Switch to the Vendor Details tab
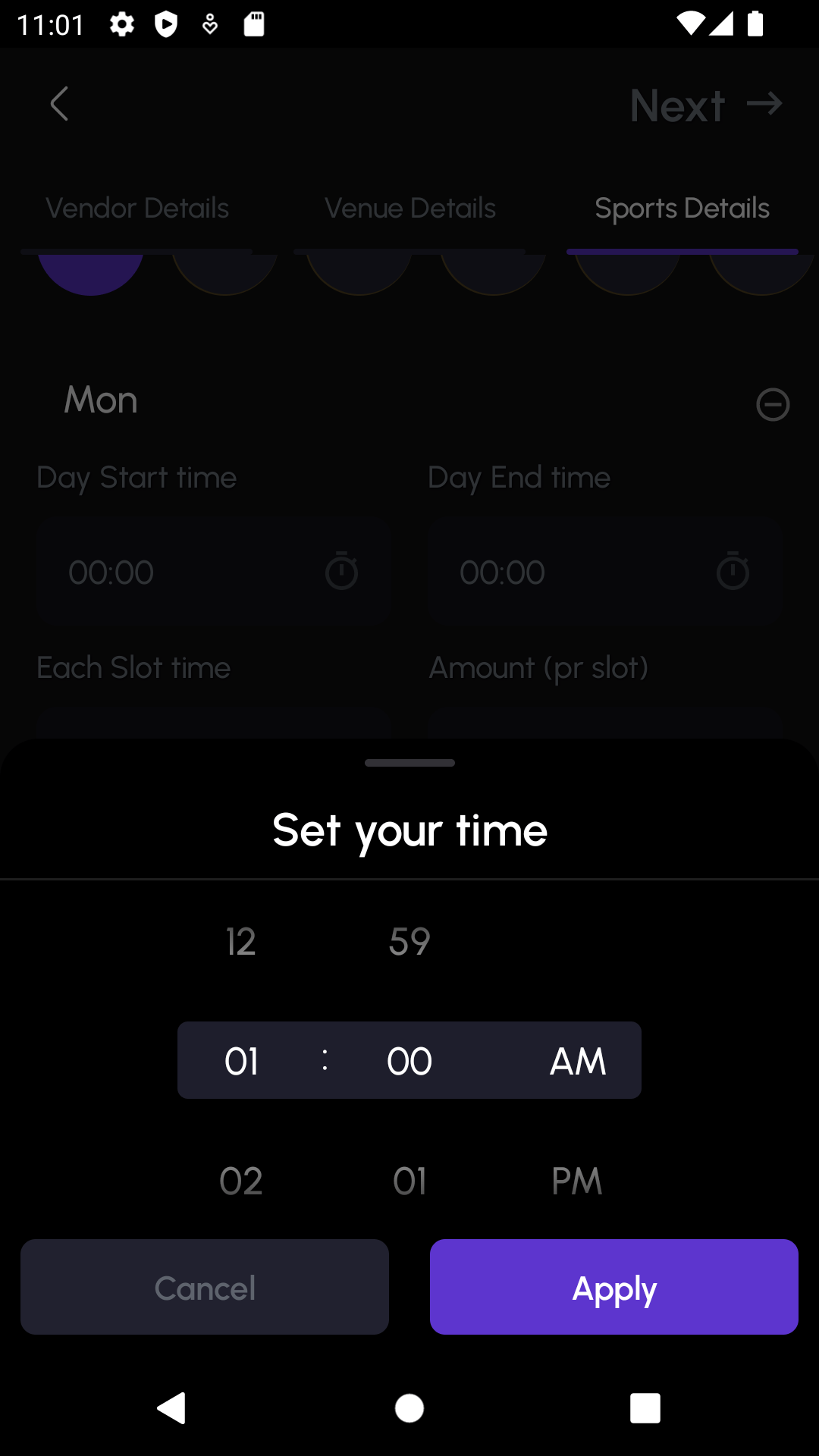 coord(137,209)
